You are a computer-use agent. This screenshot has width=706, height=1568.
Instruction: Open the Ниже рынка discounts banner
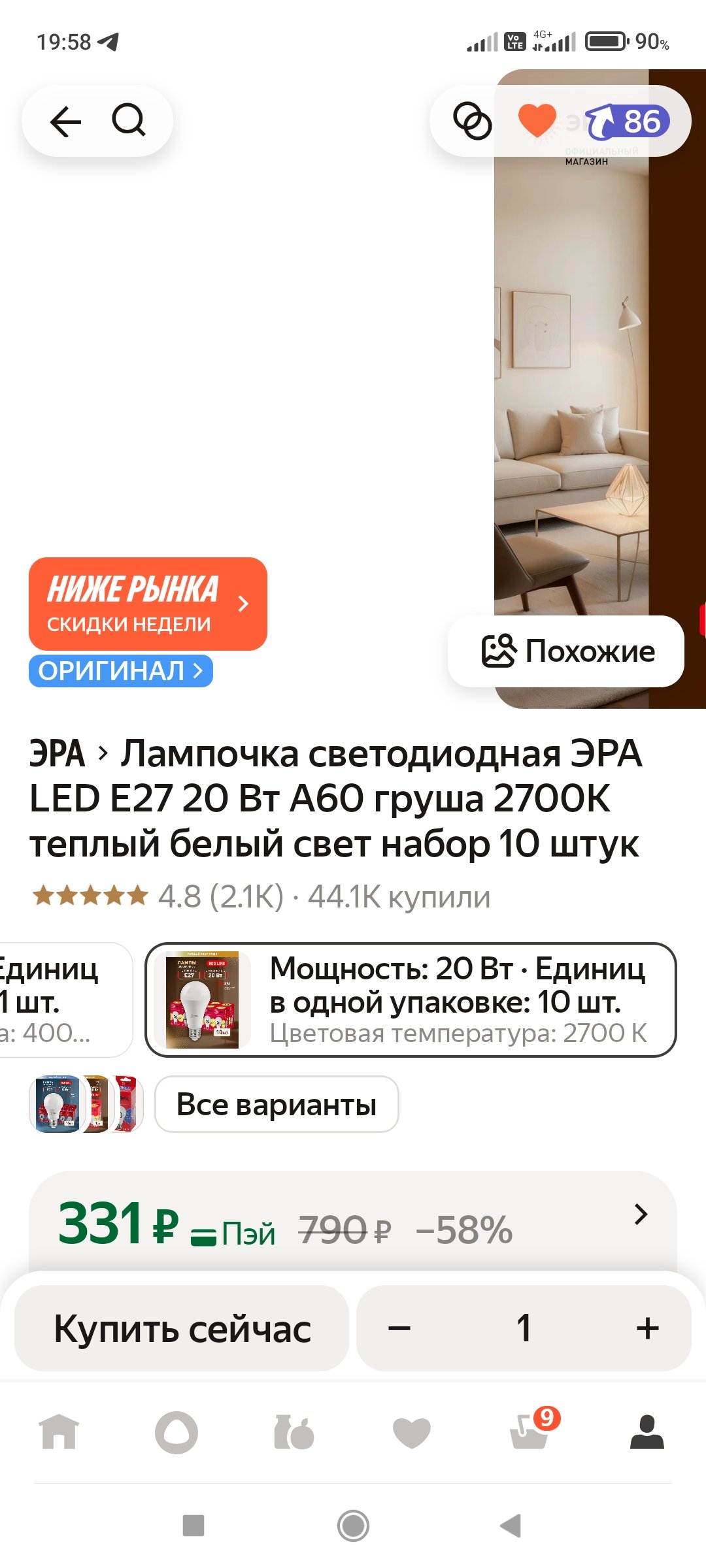(x=148, y=603)
